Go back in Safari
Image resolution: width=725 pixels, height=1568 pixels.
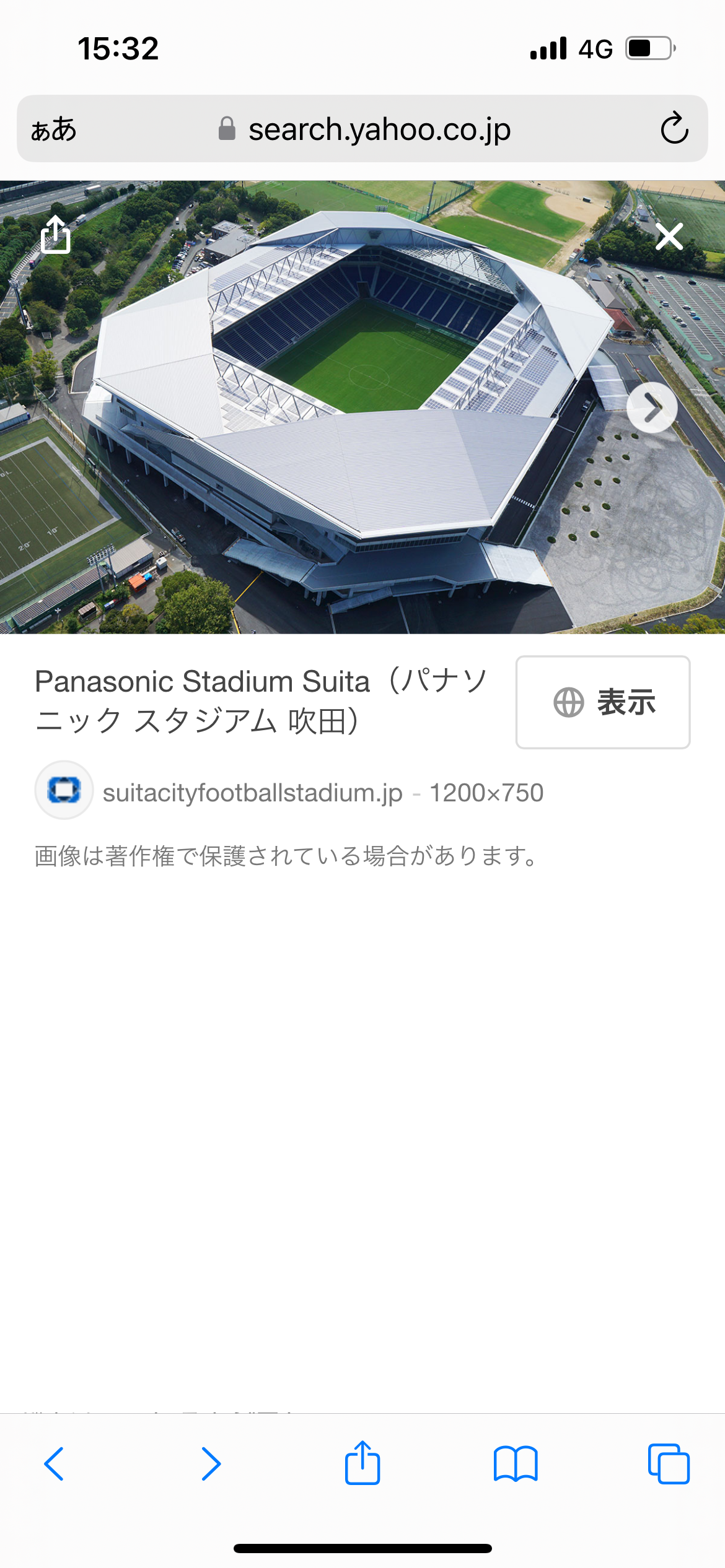pos(55,1463)
